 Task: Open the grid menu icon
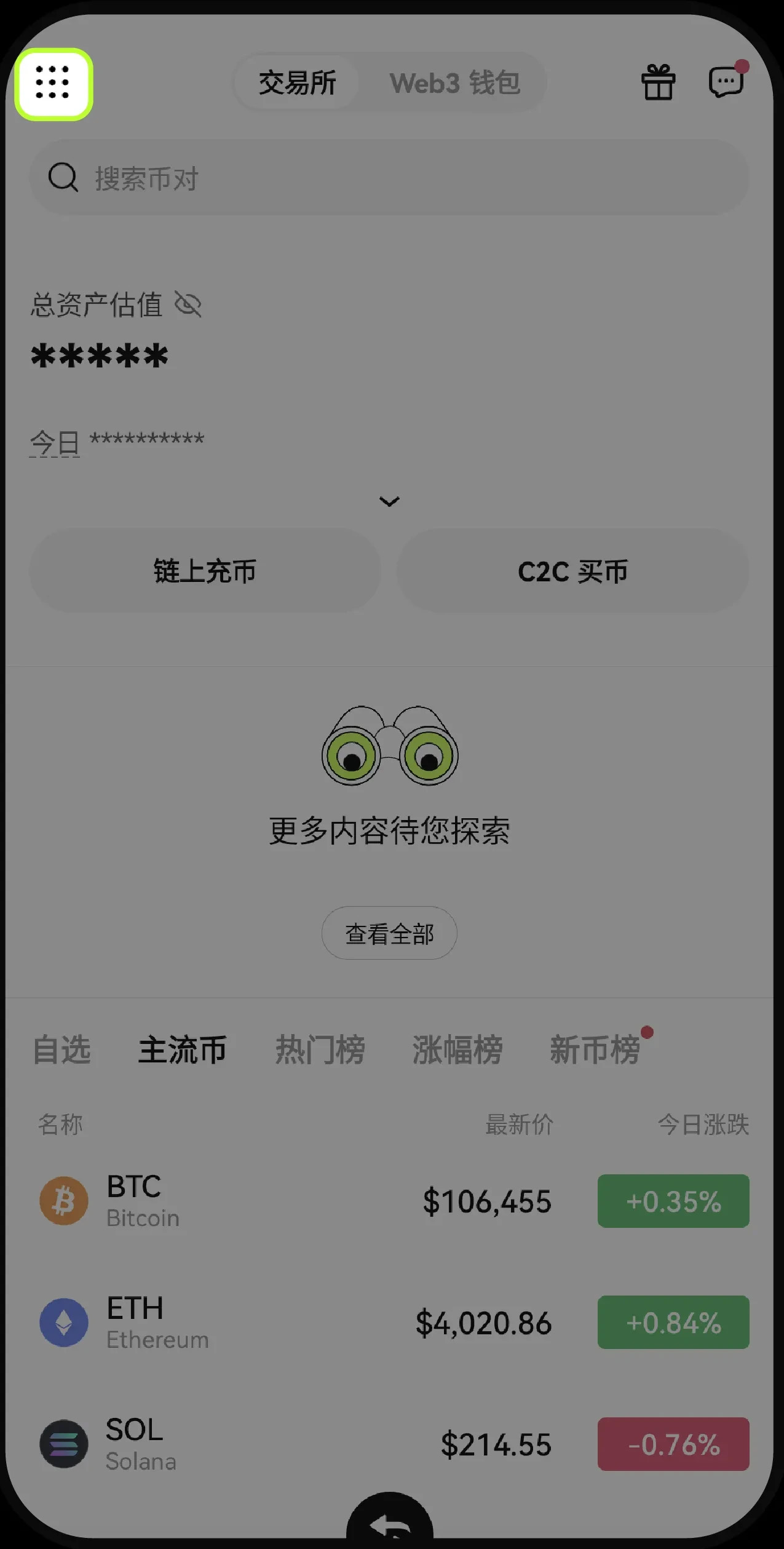[53, 84]
